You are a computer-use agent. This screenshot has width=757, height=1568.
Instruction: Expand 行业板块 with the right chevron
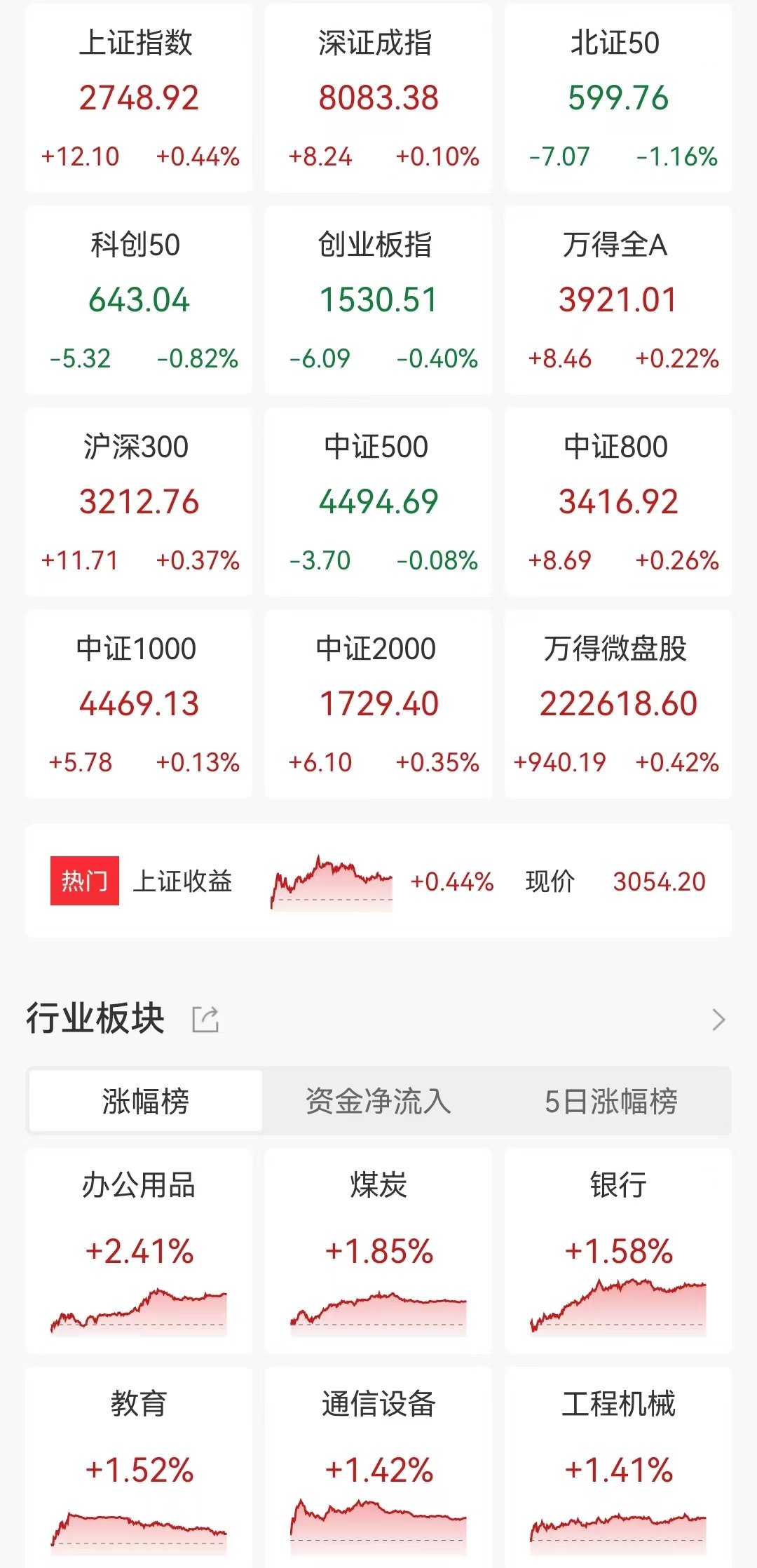click(718, 1020)
